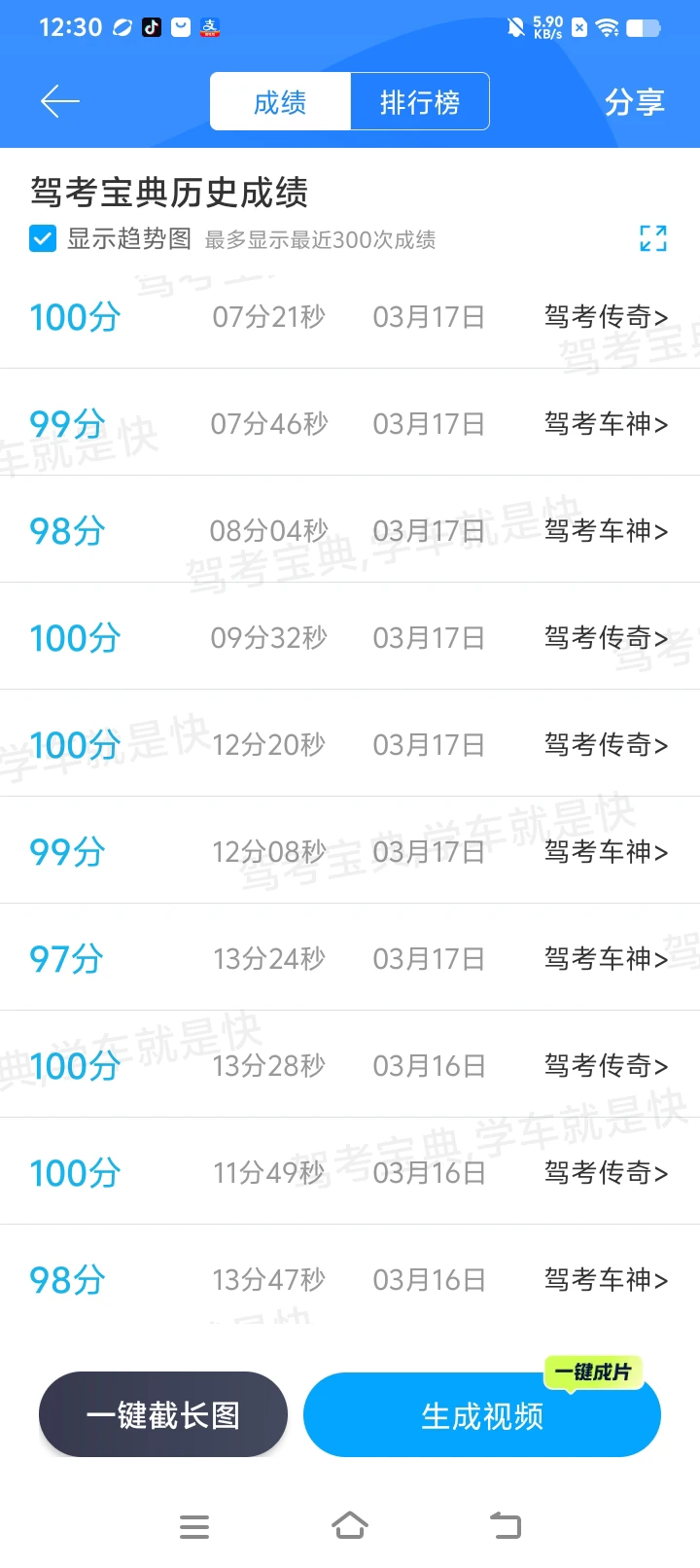The image size is (700, 1568).
Task: Go back using the top-left arrow
Action: coord(60,101)
